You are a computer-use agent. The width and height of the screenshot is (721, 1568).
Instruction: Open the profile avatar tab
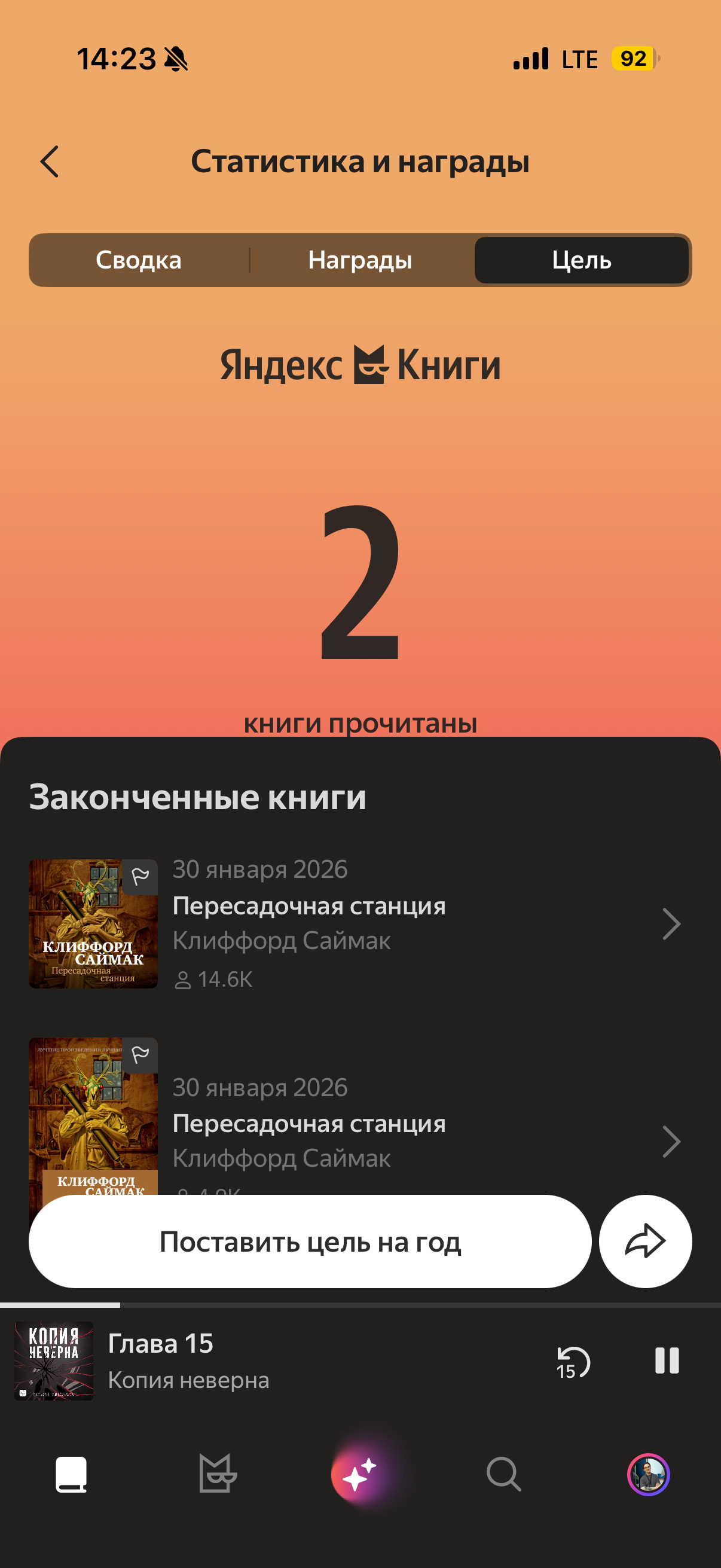click(648, 1474)
